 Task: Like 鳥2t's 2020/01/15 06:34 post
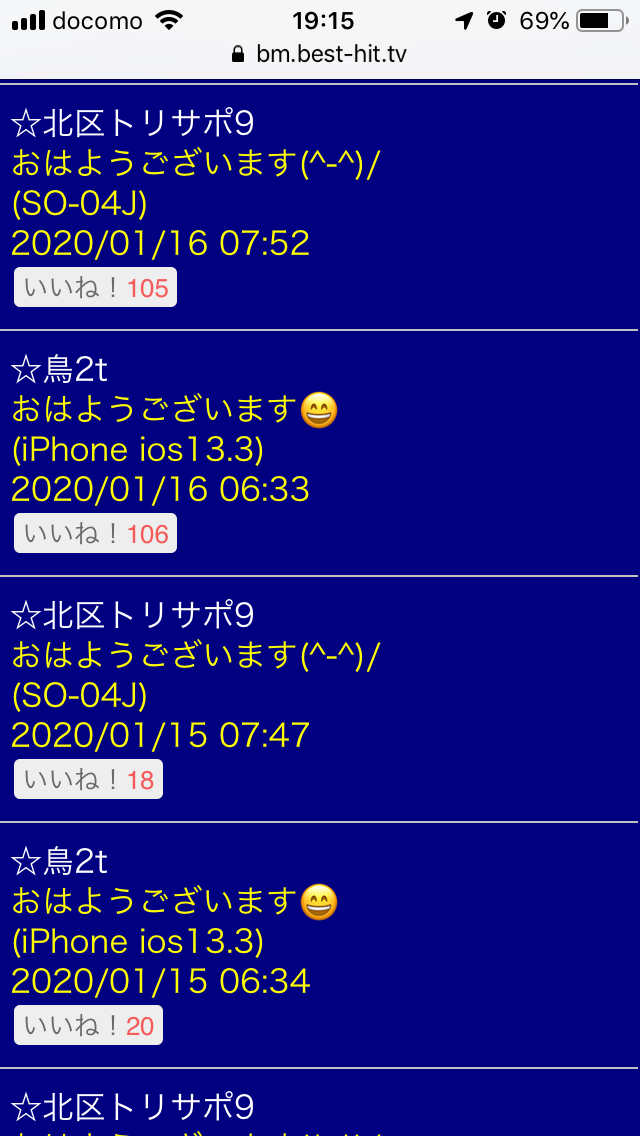point(88,1026)
